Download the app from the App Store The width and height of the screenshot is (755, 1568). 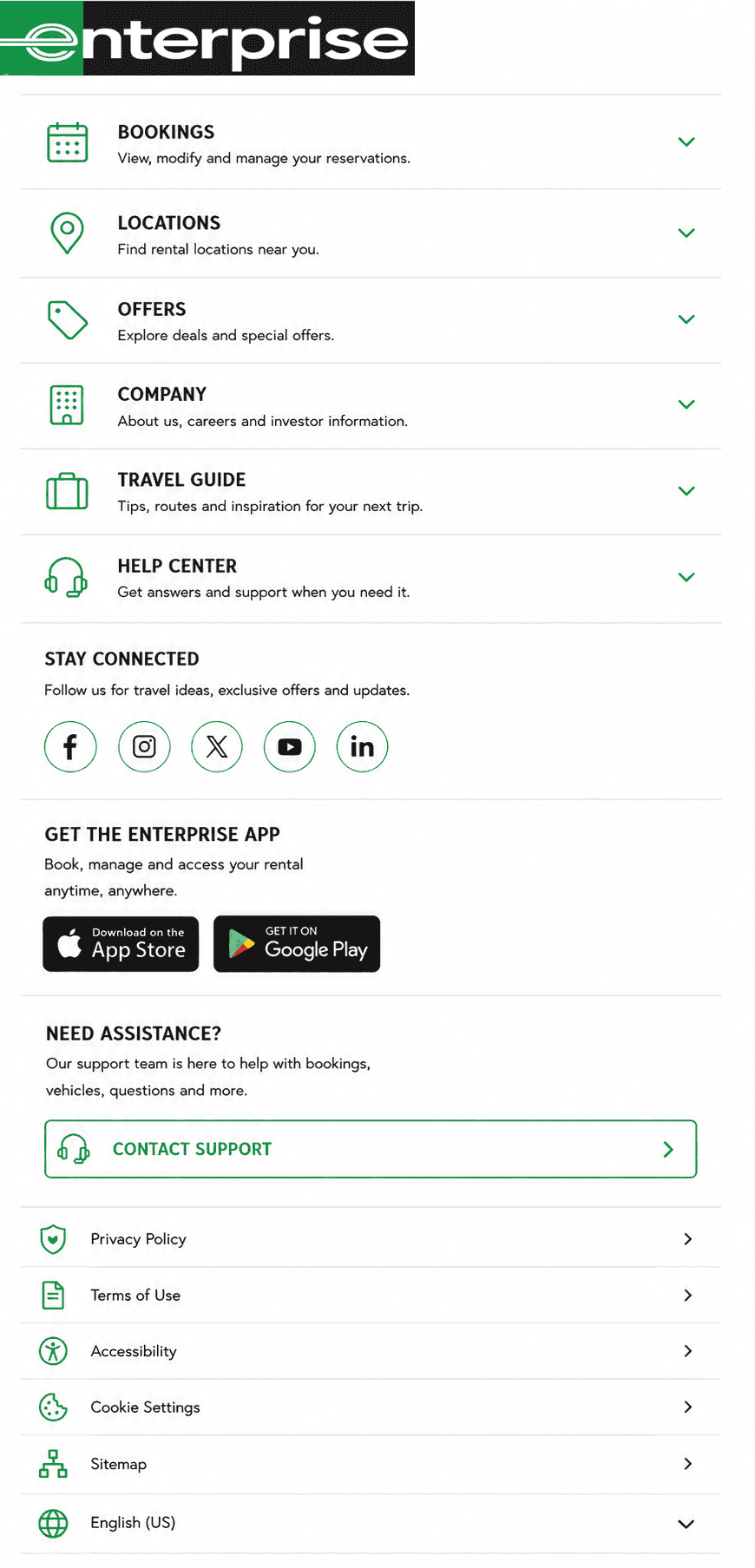(x=121, y=944)
